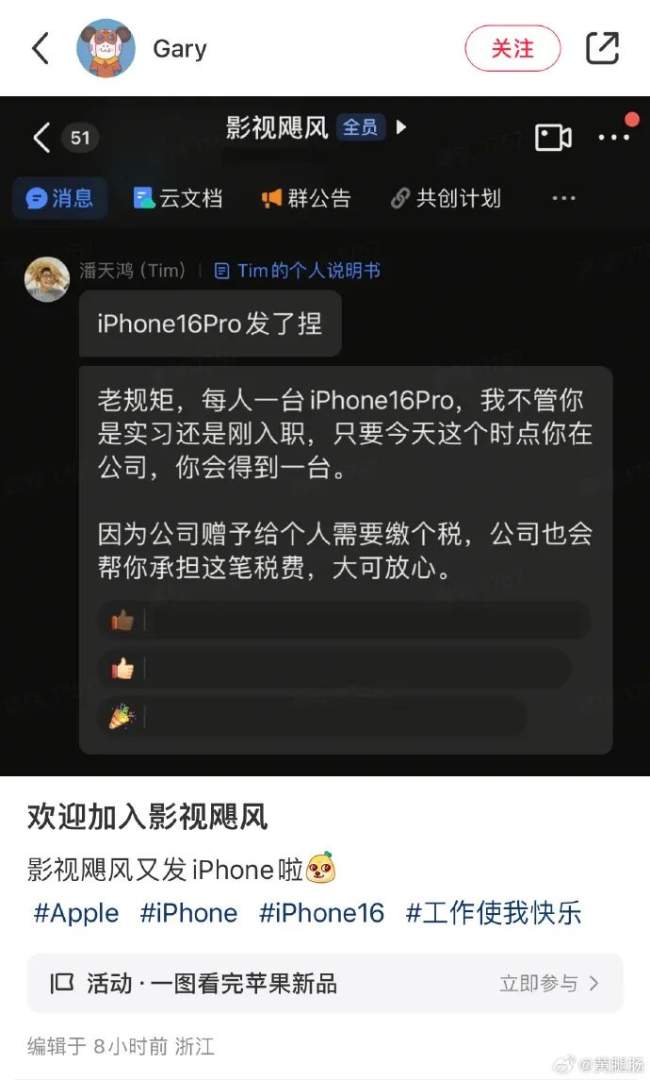
Task: Open the post image in full view
Action: point(325,435)
